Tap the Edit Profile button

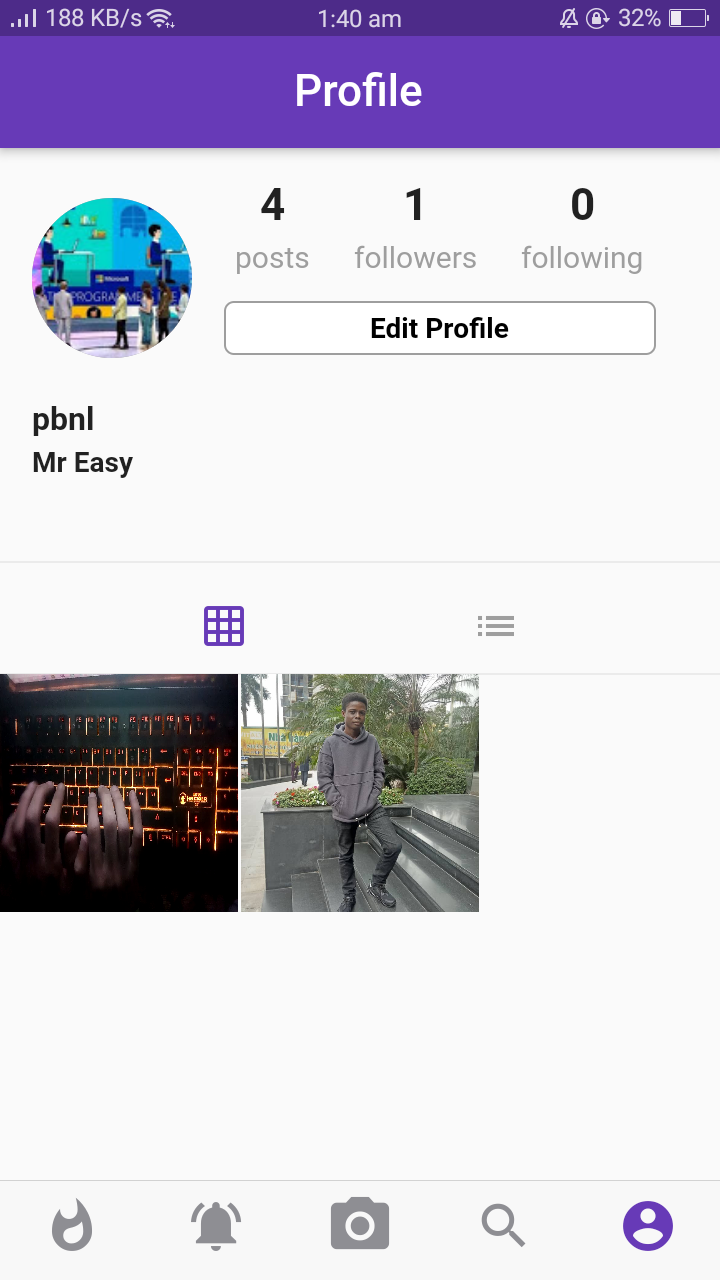coord(439,328)
